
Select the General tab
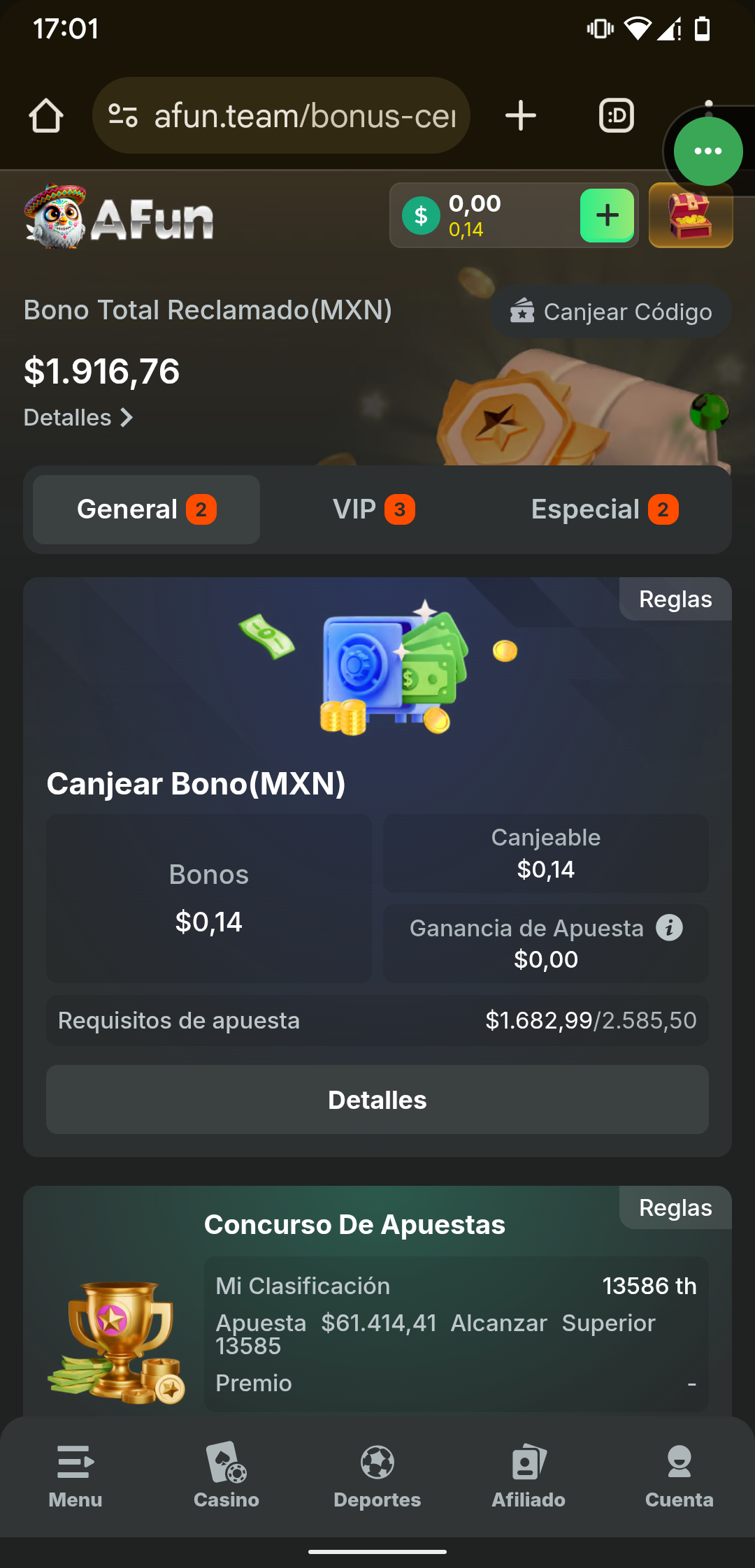[x=146, y=509]
